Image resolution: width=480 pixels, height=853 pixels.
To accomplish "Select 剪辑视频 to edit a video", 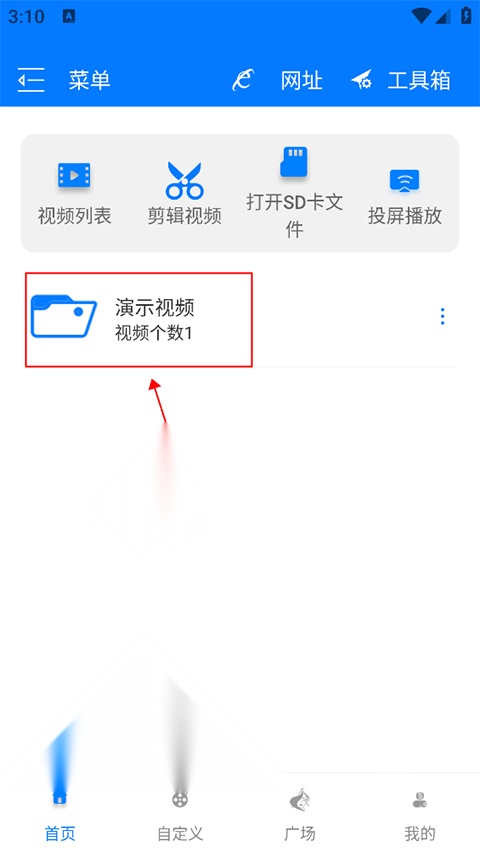I will [184, 193].
